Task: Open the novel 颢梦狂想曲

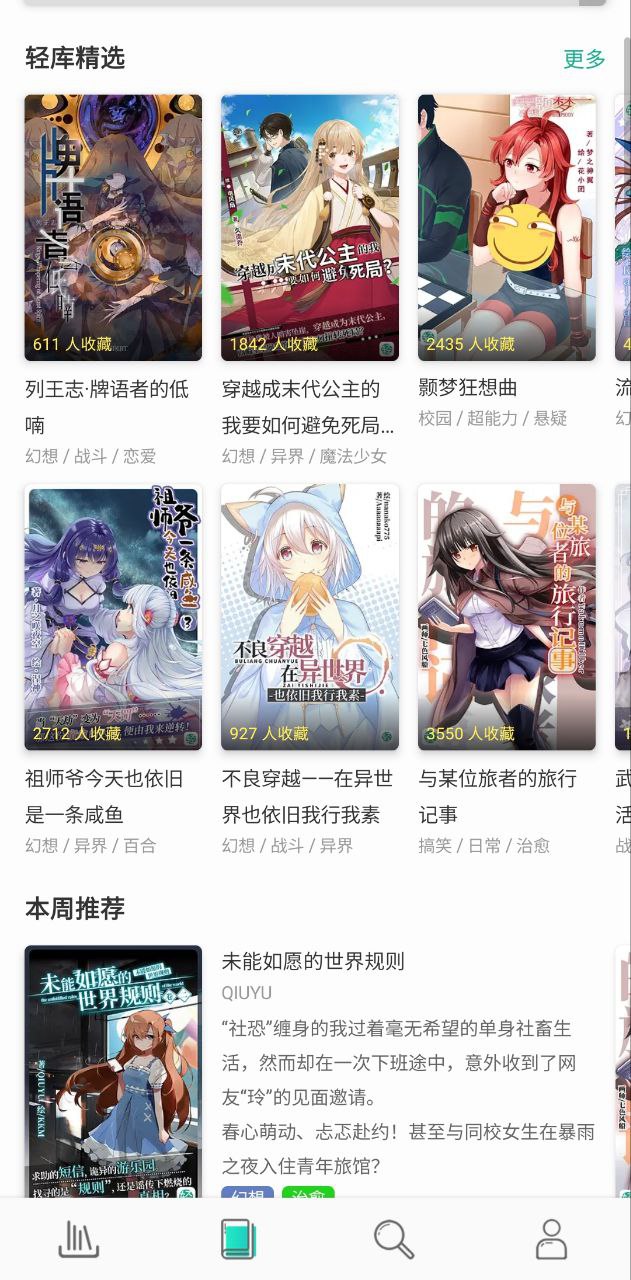Action: [506, 228]
